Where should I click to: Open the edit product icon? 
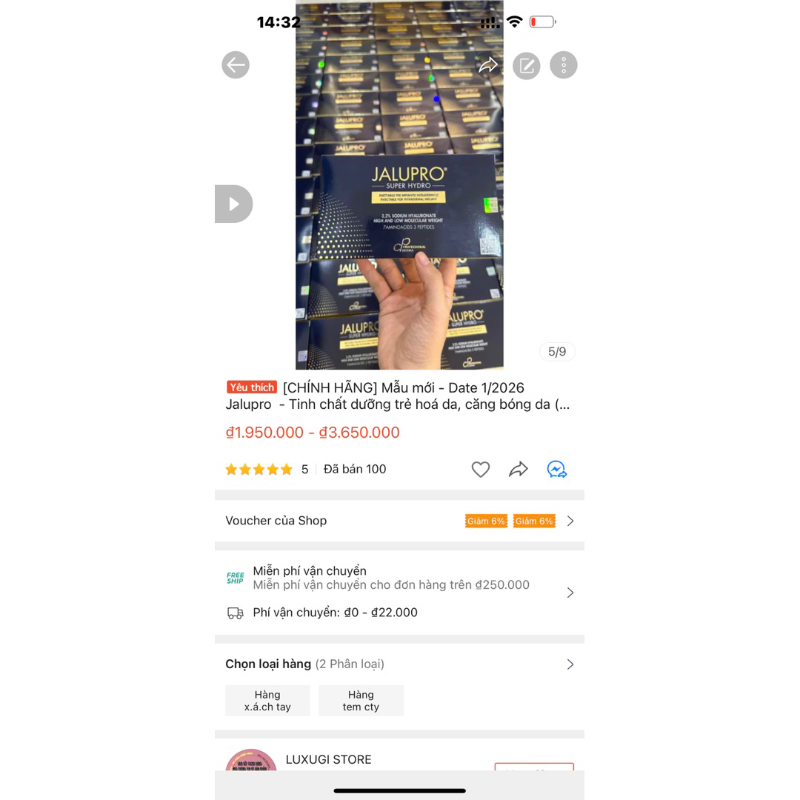[x=526, y=66]
